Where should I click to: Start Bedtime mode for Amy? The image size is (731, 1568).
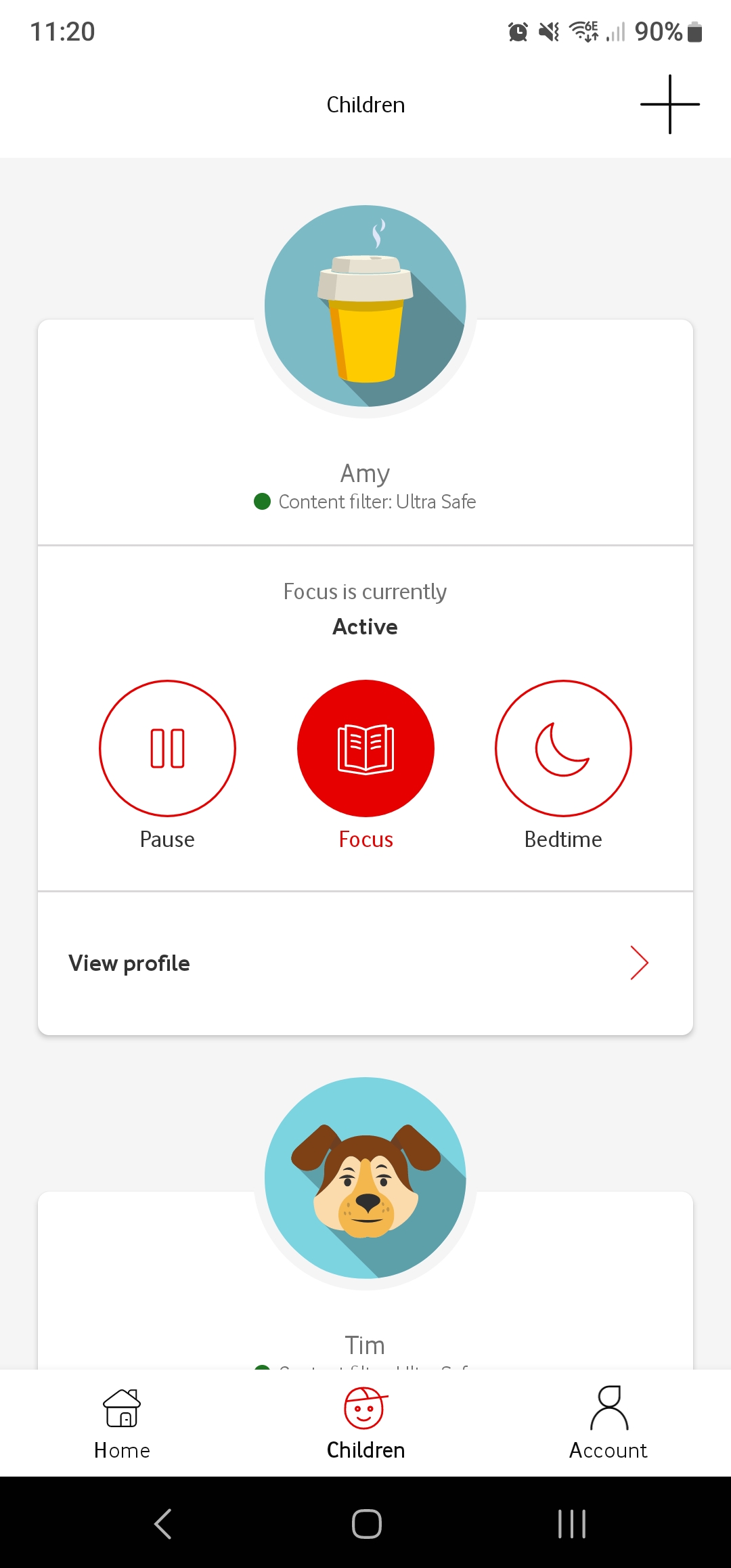(563, 748)
